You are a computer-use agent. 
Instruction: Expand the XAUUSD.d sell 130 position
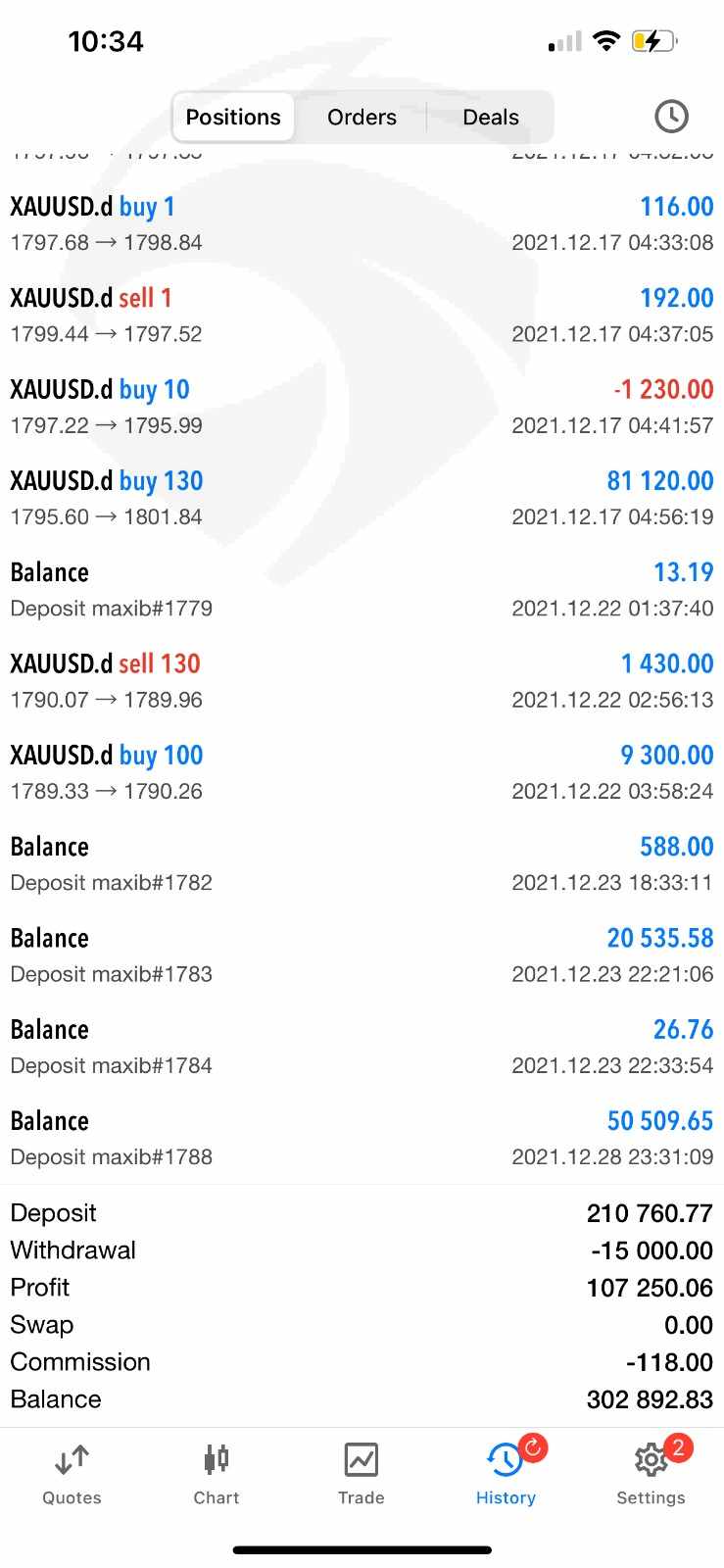pos(362,681)
